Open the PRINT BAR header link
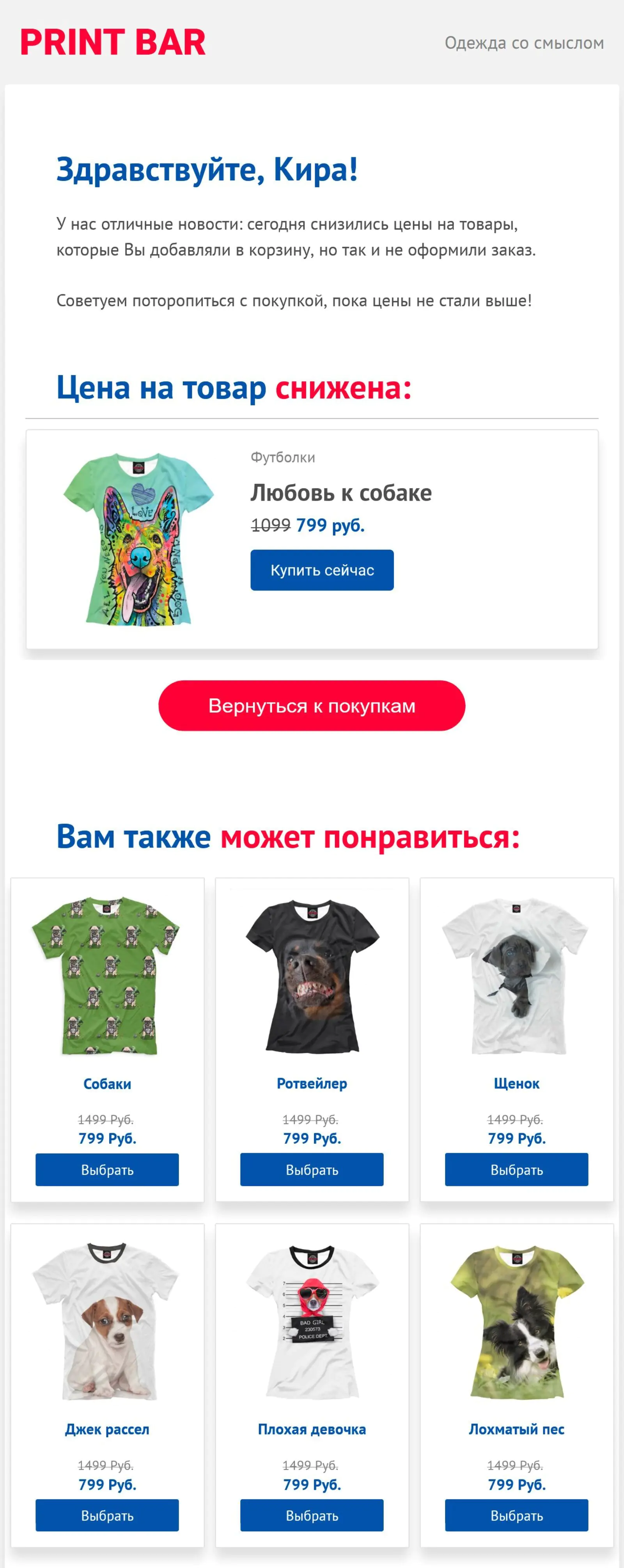The image size is (624, 1568). [x=113, y=42]
